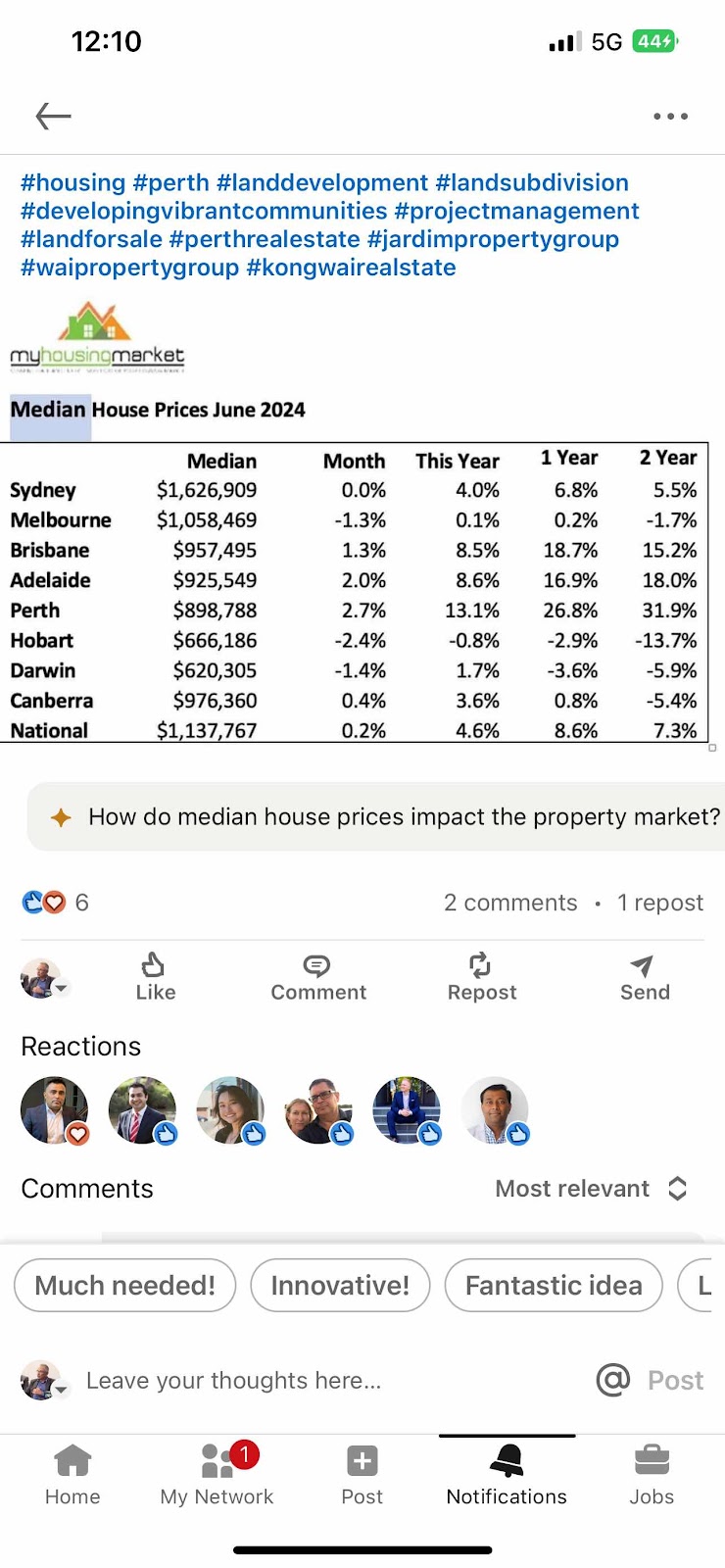Open the Jobs tab

coord(652,1475)
